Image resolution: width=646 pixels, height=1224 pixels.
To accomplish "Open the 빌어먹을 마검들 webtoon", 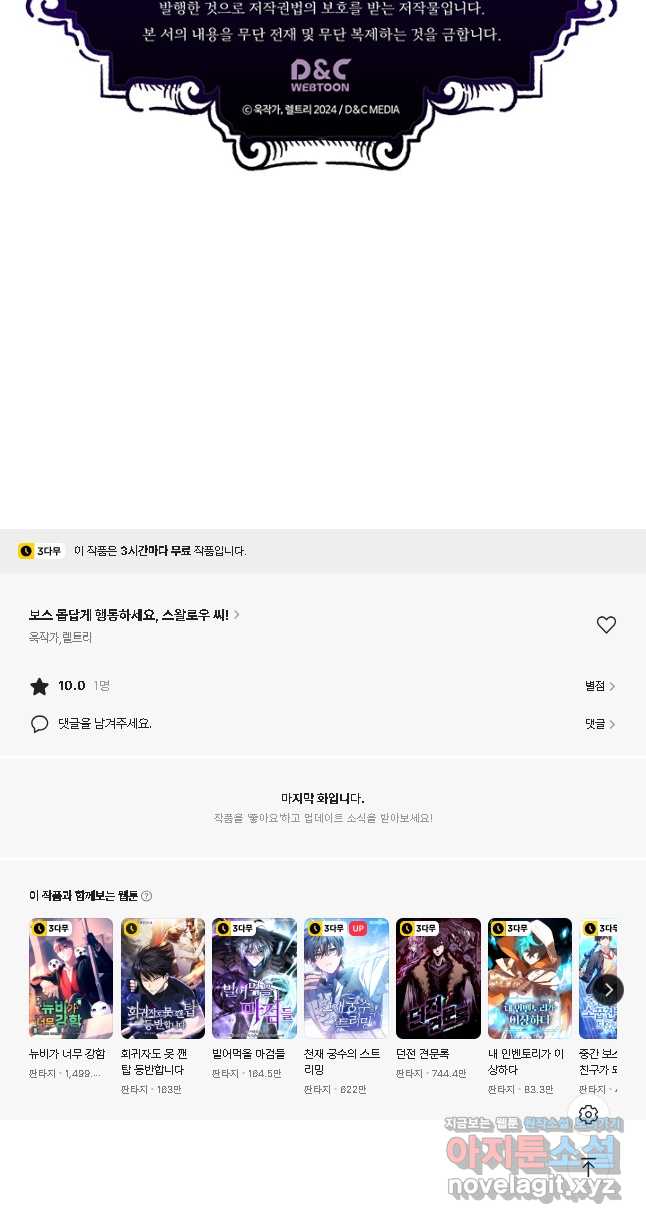I will pos(254,979).
